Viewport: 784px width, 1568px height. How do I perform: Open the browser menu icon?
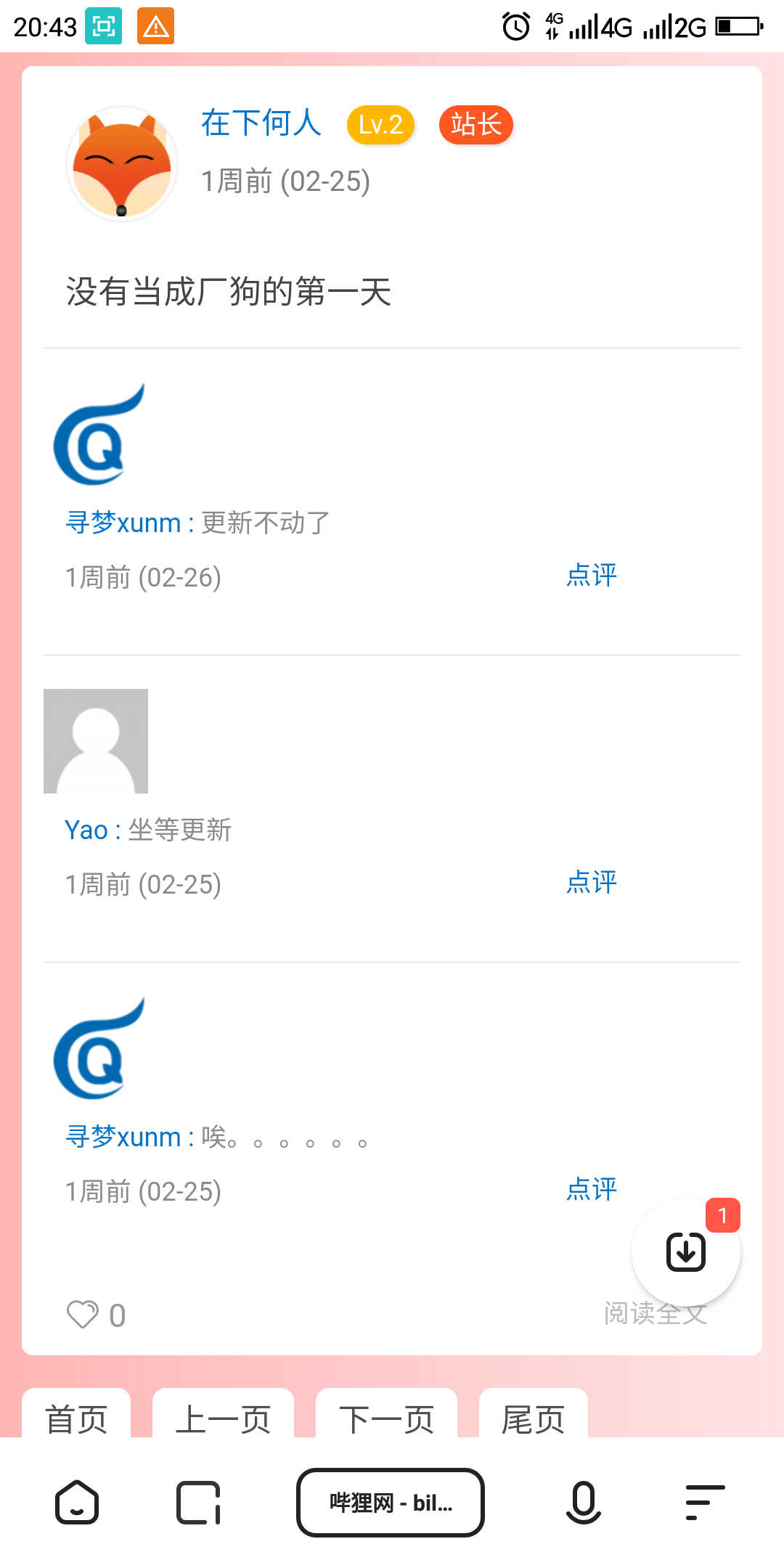pos(701,1503)
